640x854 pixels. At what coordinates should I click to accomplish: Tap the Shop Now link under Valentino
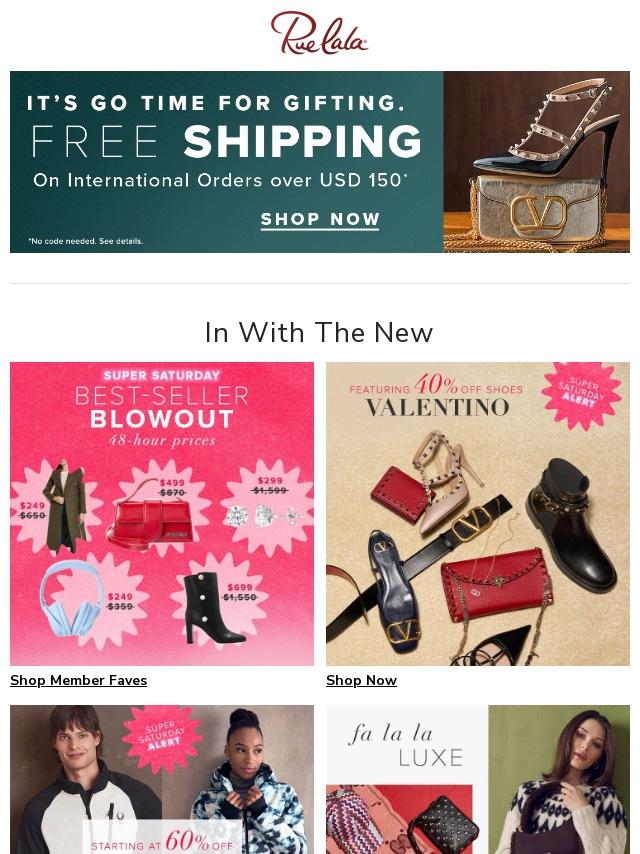(x=361, y=681)
